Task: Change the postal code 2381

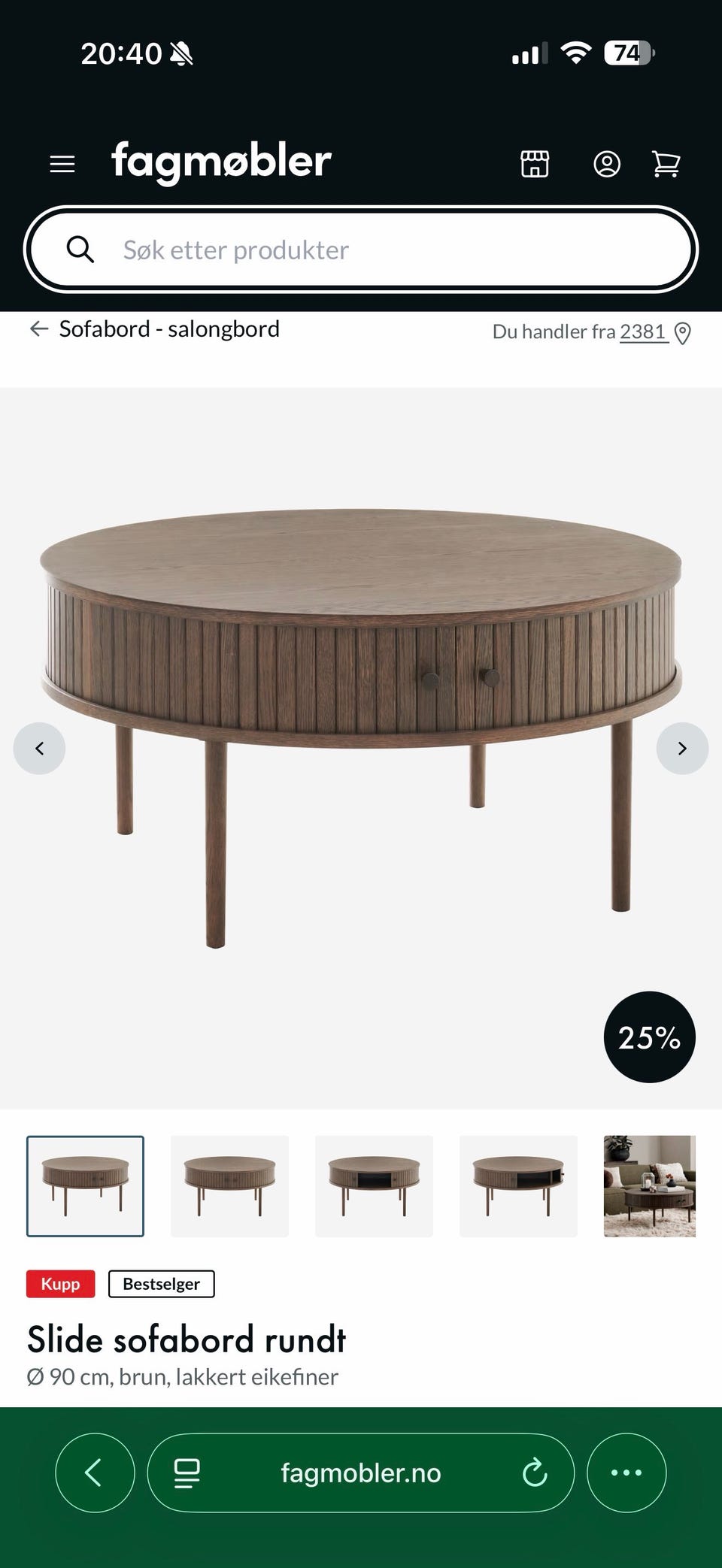Action: pyautogui.click(x=644, y=331)
